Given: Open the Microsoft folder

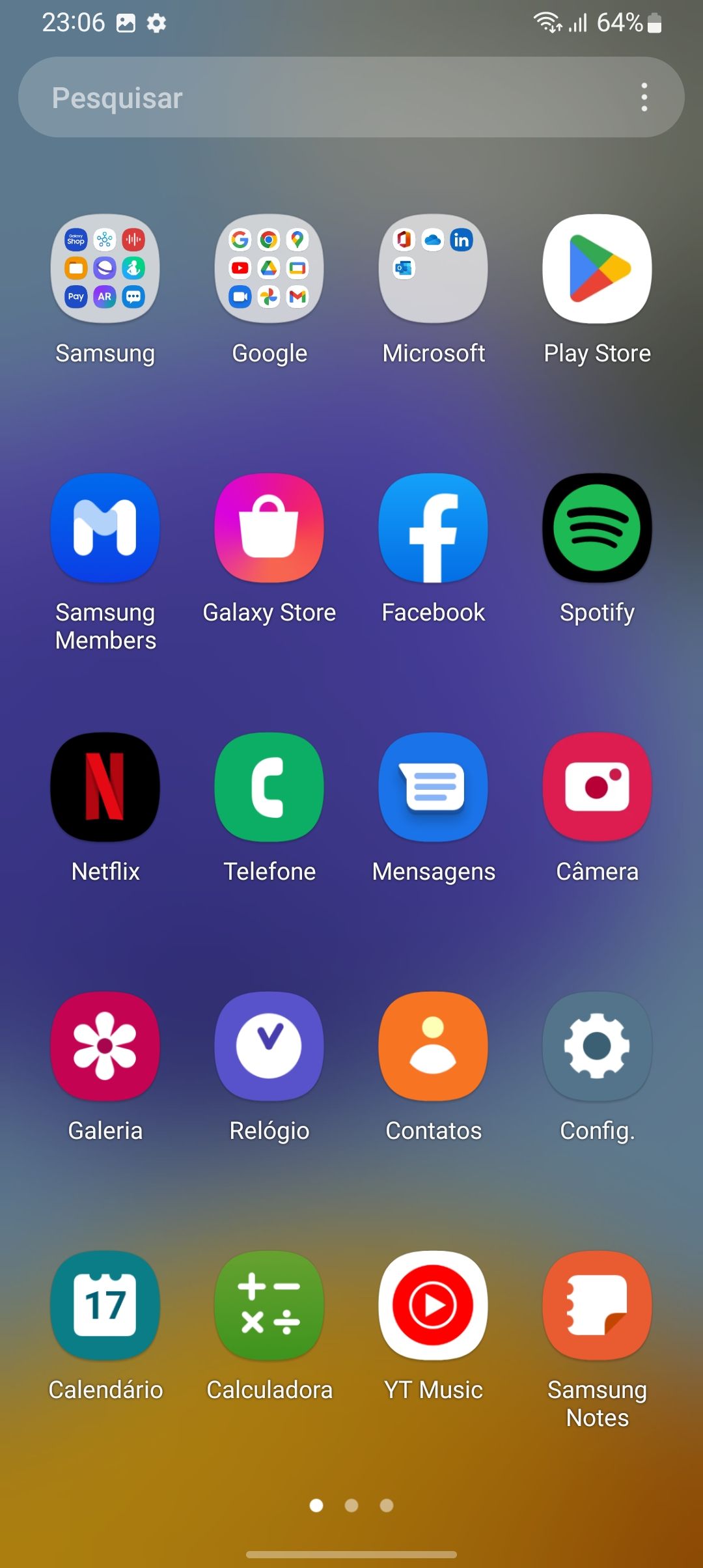Looking at the screenshot, I should point(434,268).
